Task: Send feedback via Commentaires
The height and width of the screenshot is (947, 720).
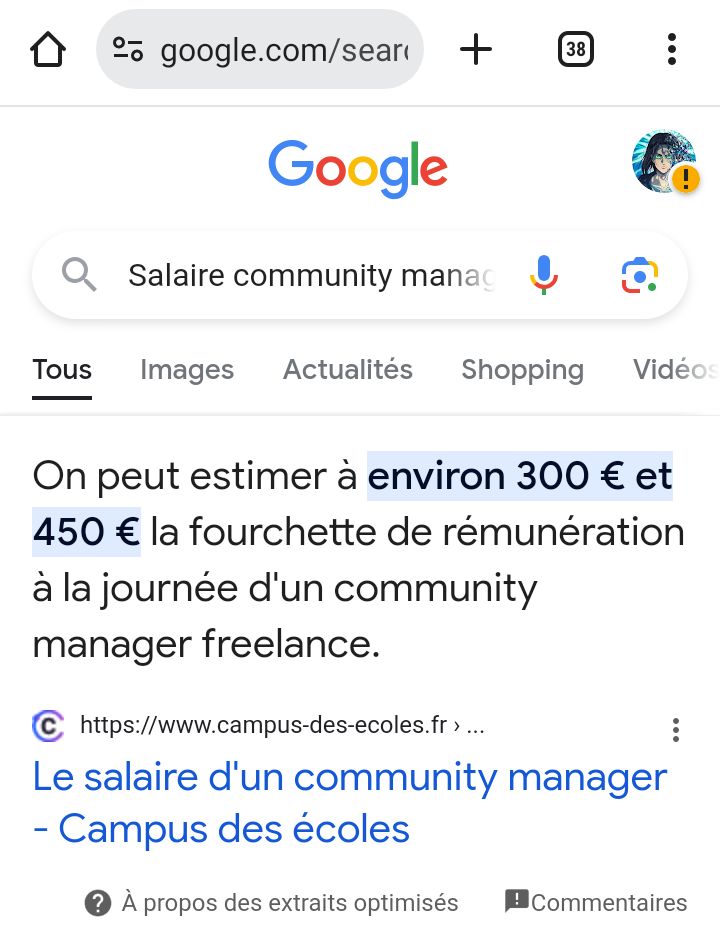Action: click(x=596, y=903)
